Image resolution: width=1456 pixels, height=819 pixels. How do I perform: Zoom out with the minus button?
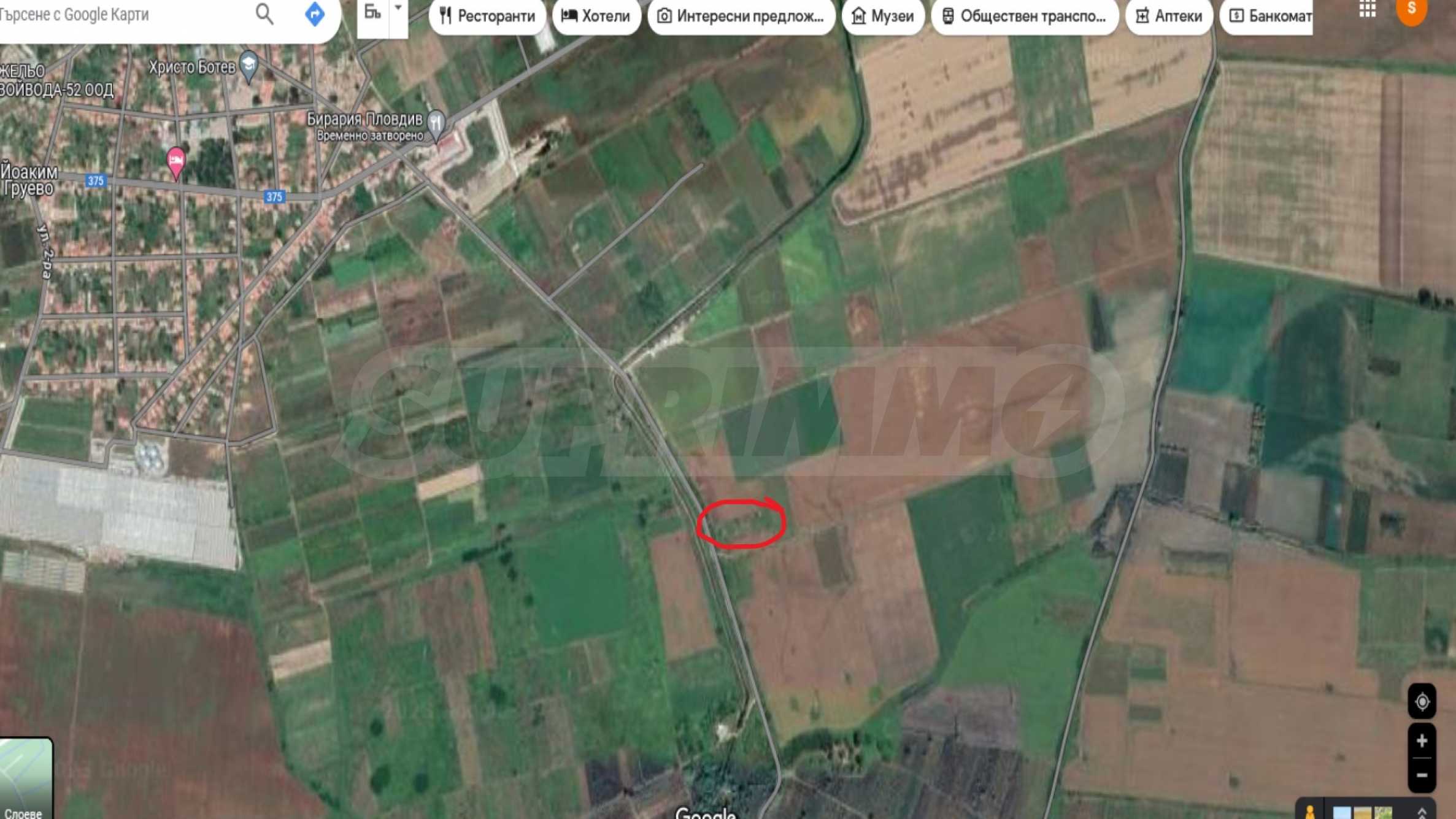click(1422, 775)
